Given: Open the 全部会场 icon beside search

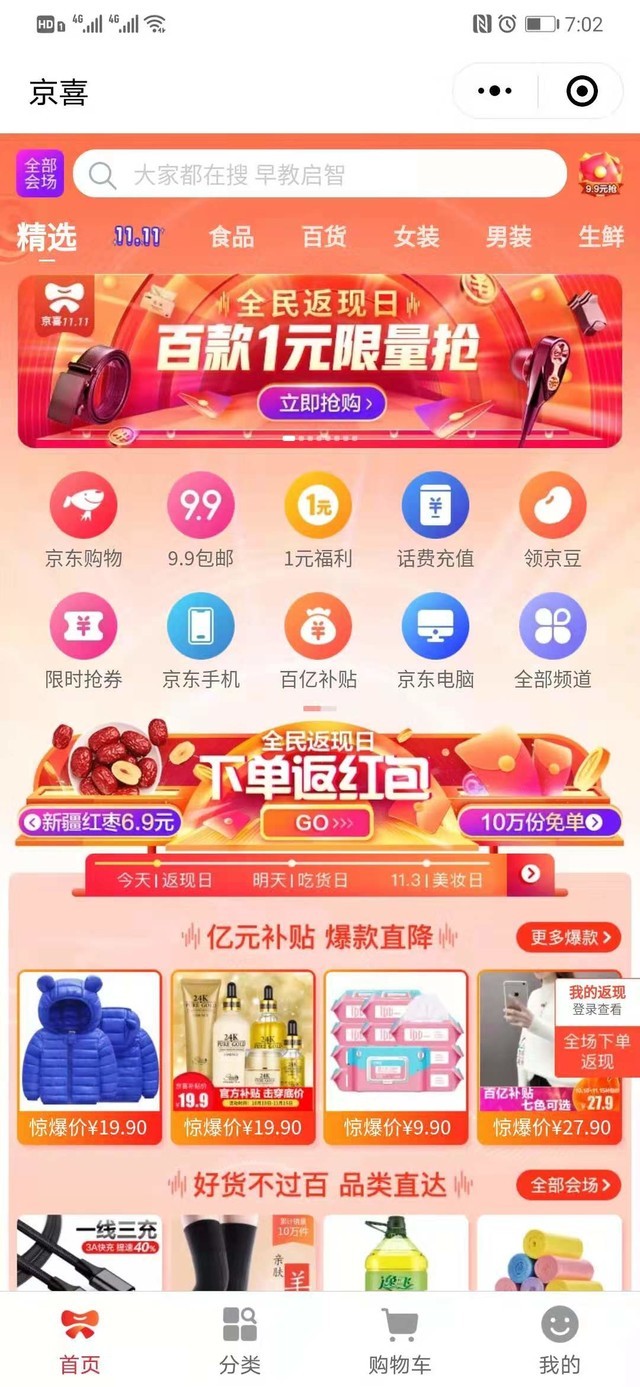Looking at the screenshot, I should 40,174.
